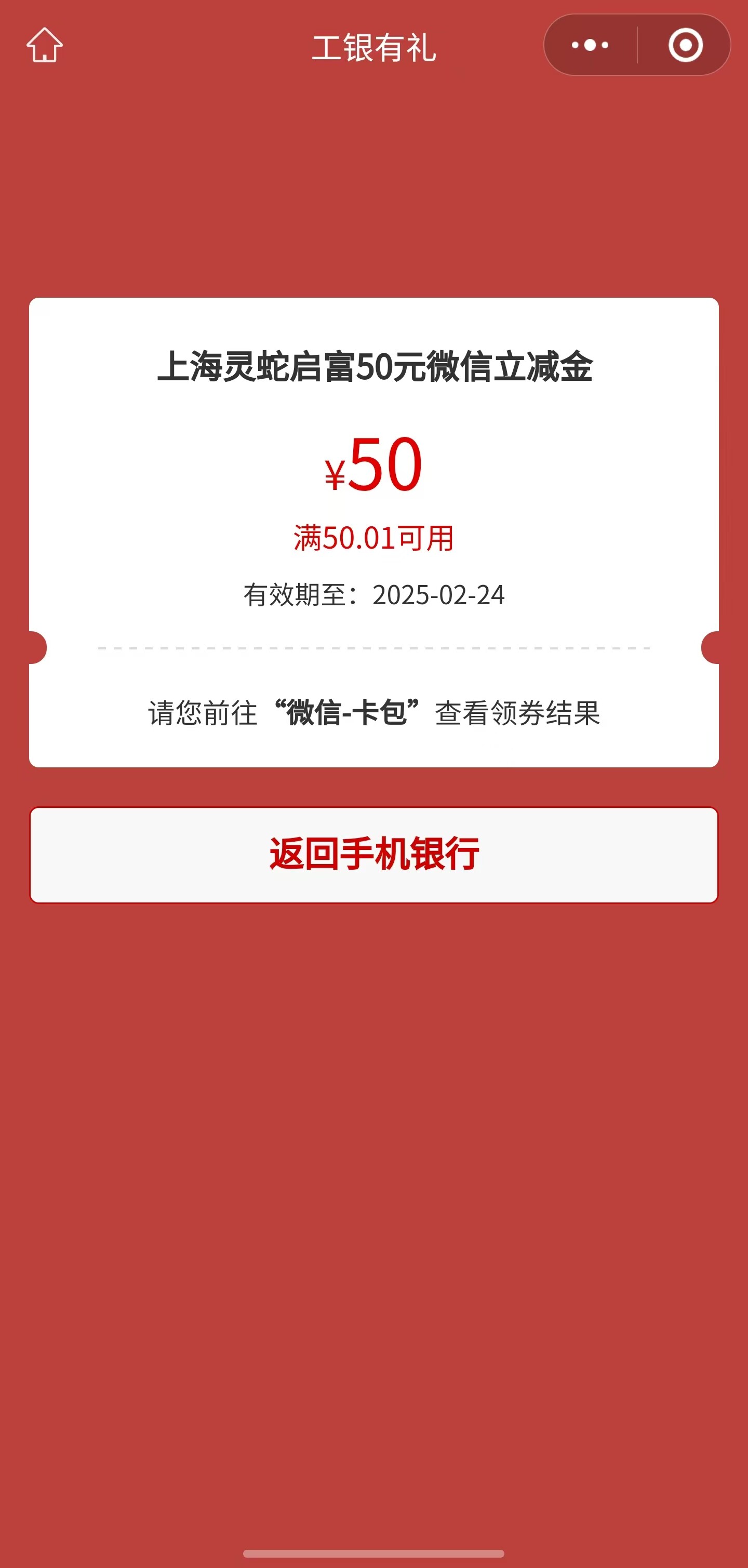Image resolution: width=748 pixels, height=1568 pixels.
Task: Open the three-dot more options menu
Action: click(x=590, y=45)
